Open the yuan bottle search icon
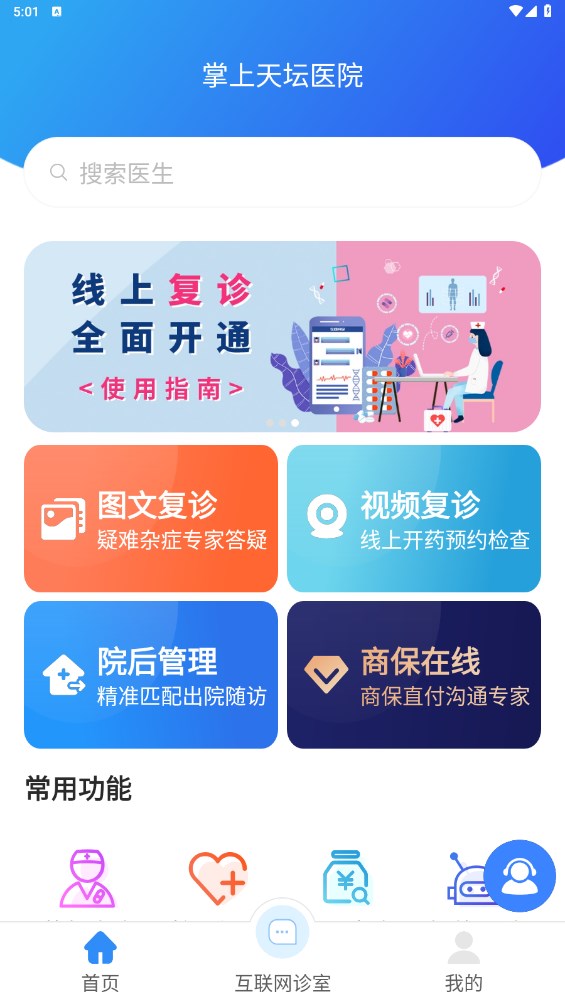This screenshot has height=1004, width=565. point(347,877)
